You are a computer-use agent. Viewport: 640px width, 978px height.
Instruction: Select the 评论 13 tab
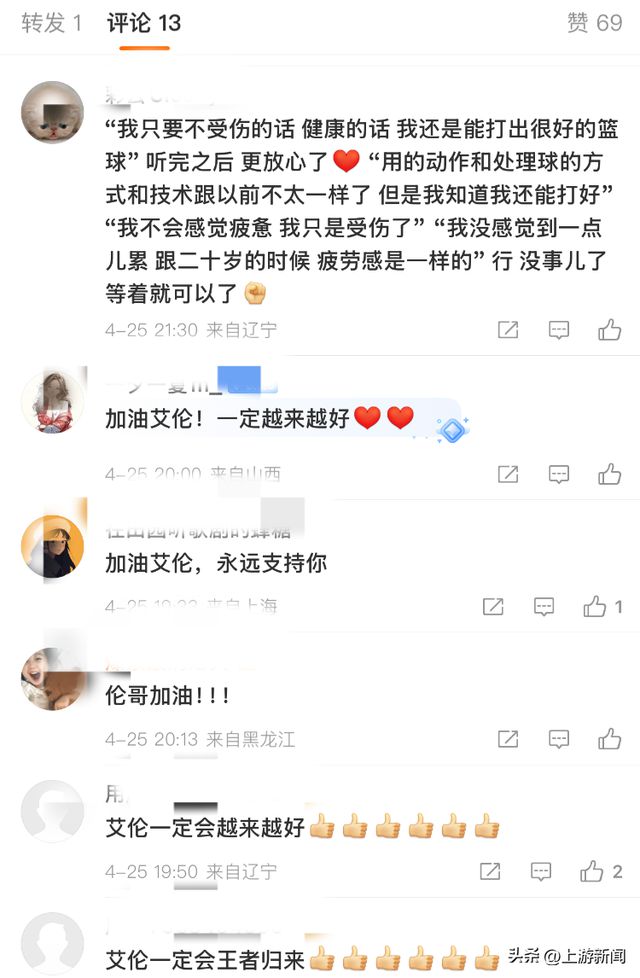[x=144, y=23]
